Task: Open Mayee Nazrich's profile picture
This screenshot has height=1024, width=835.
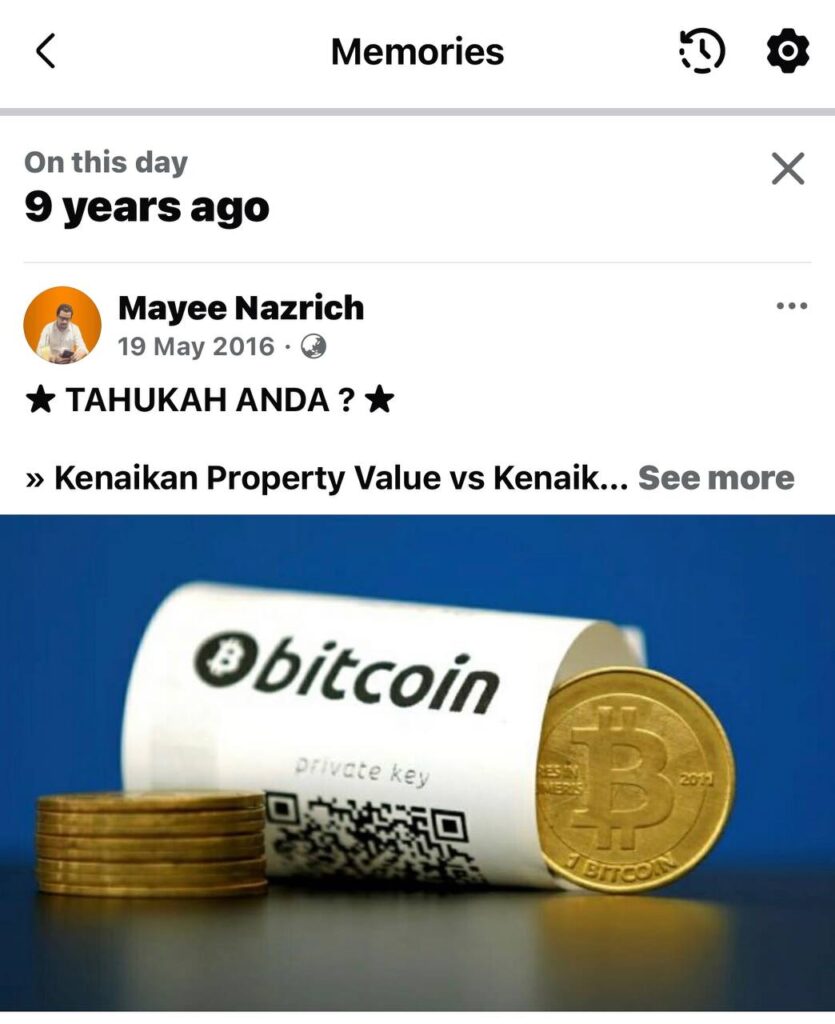Action: (62, 326)
